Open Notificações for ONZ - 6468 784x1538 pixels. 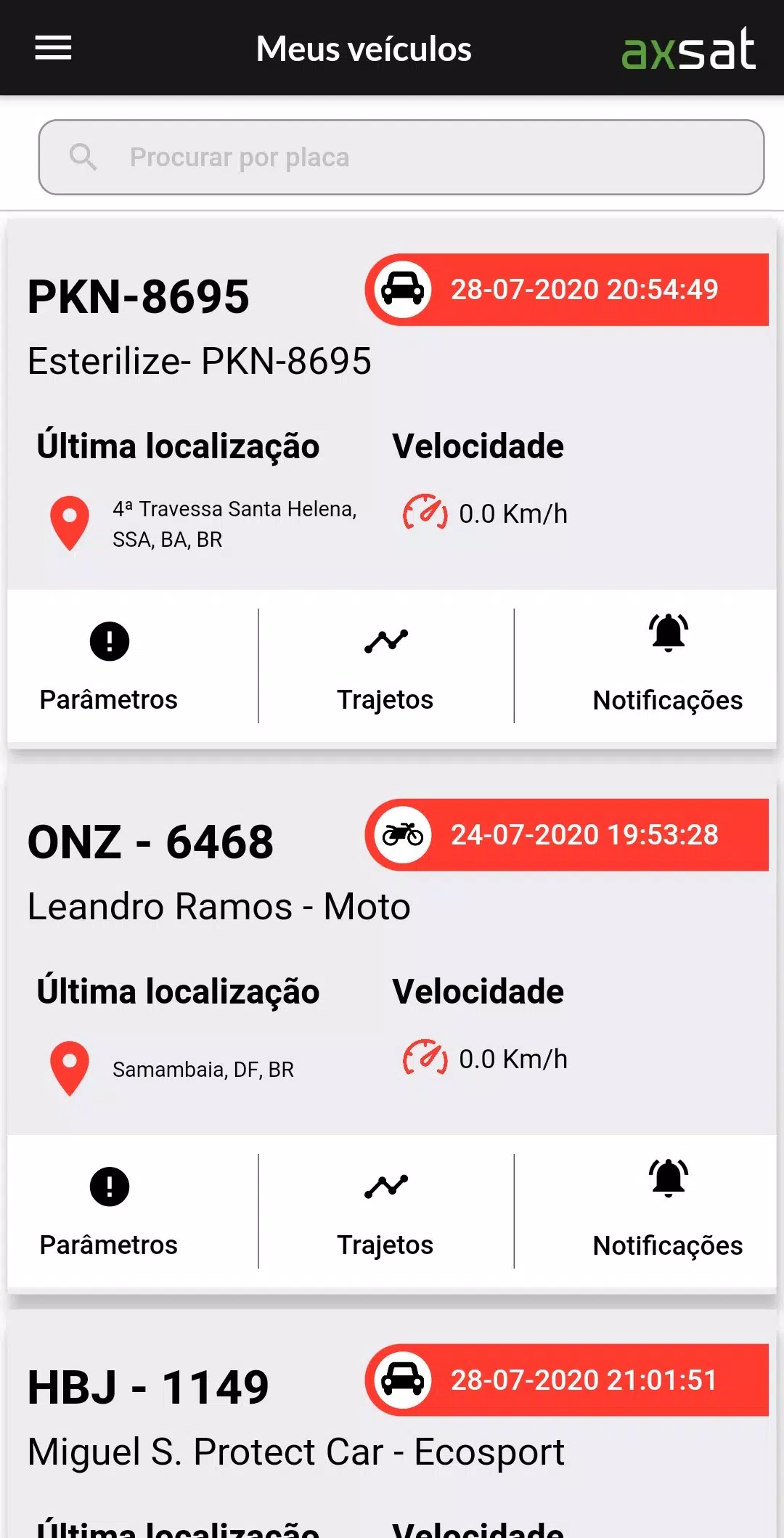tap(667, 1212)
